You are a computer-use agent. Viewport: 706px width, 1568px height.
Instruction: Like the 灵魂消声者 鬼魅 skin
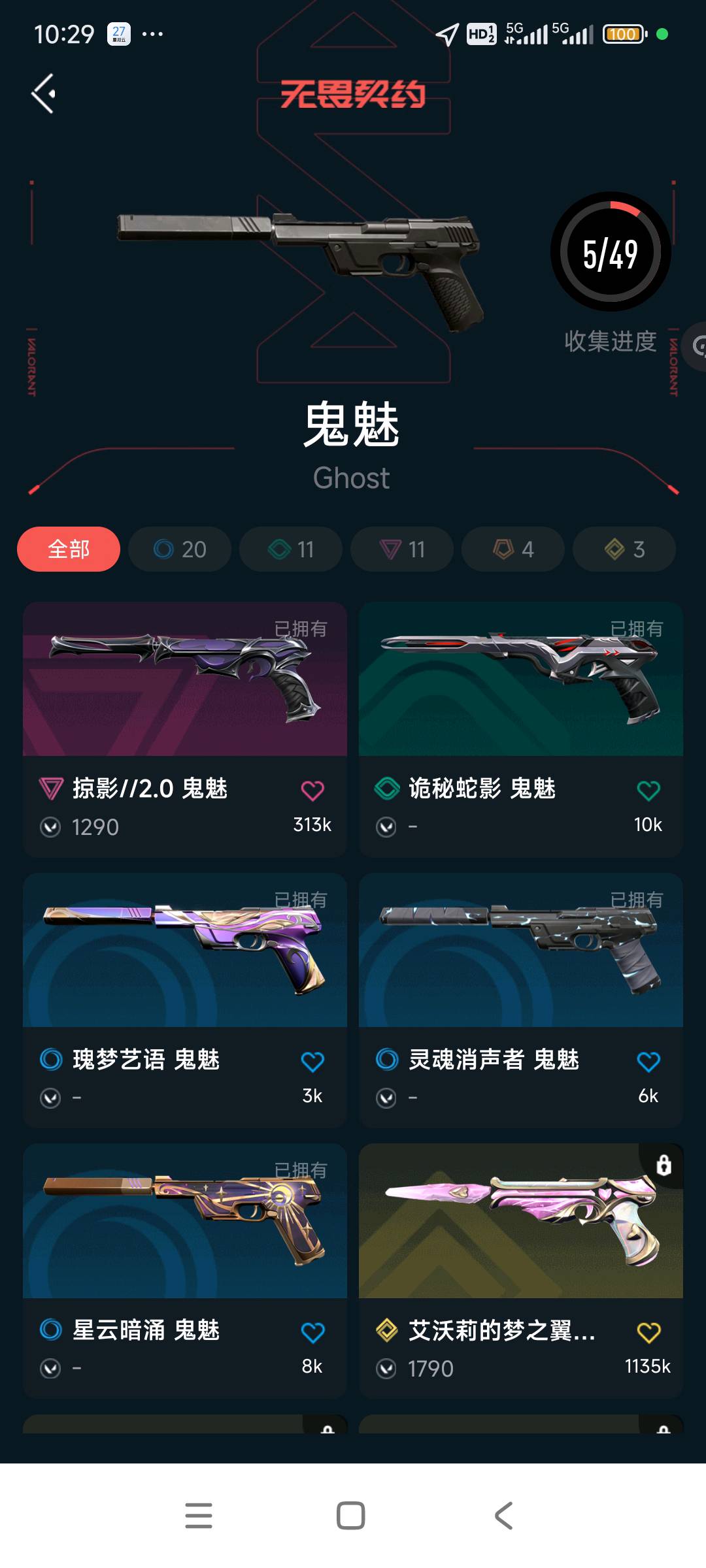(648, 1062)
